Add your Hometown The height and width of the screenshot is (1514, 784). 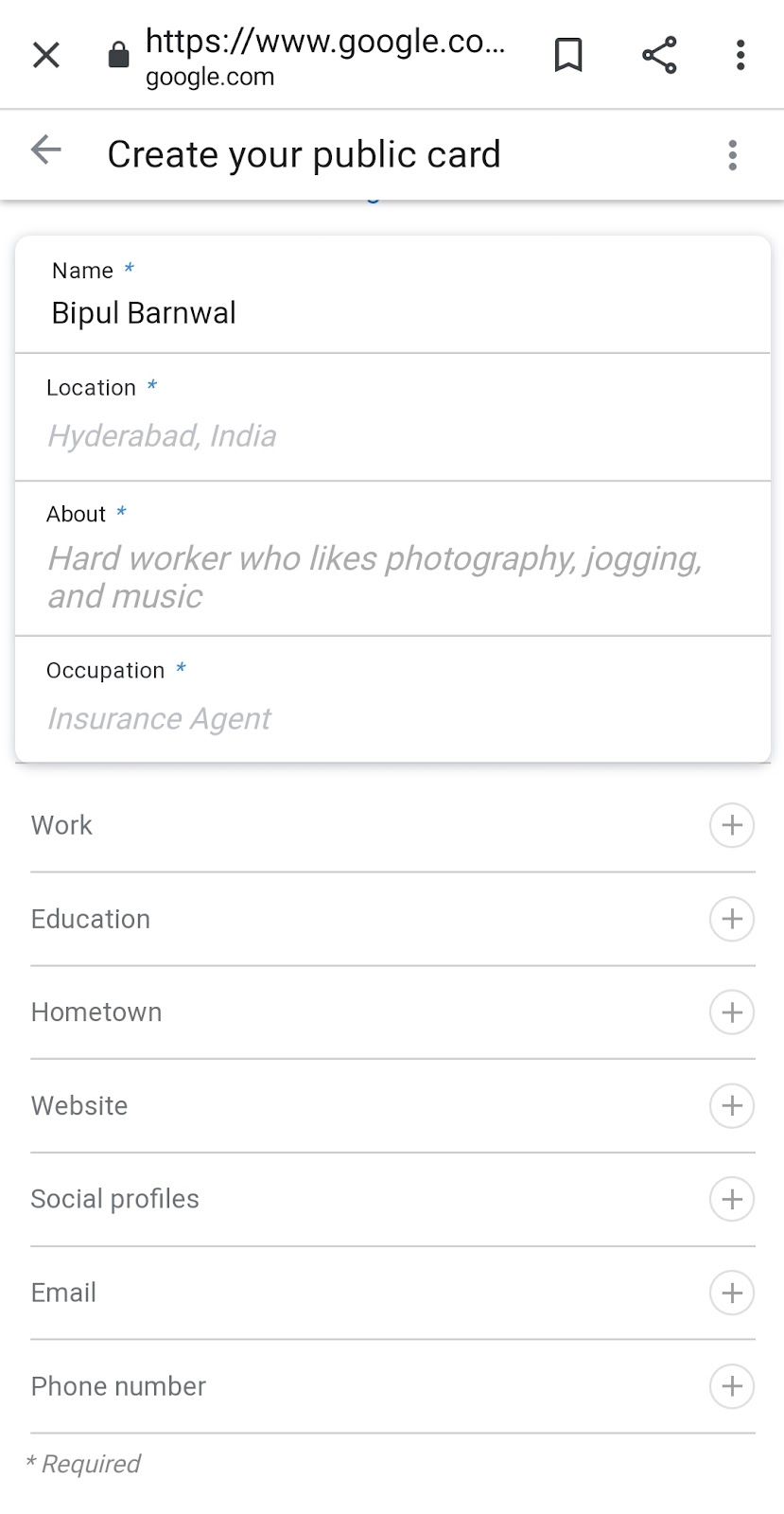(731, 1012)
